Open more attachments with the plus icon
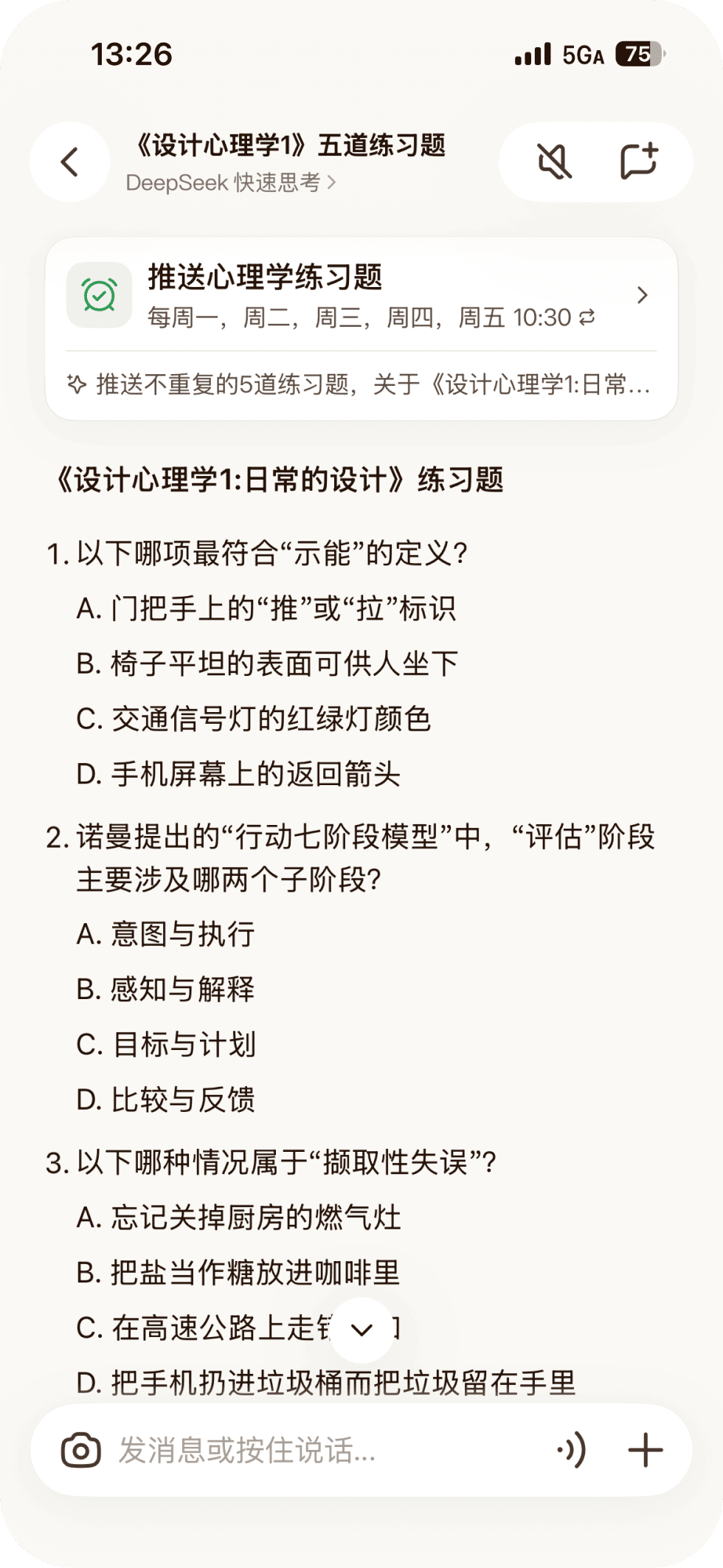723x1568 pixels. coord(646,1450)
